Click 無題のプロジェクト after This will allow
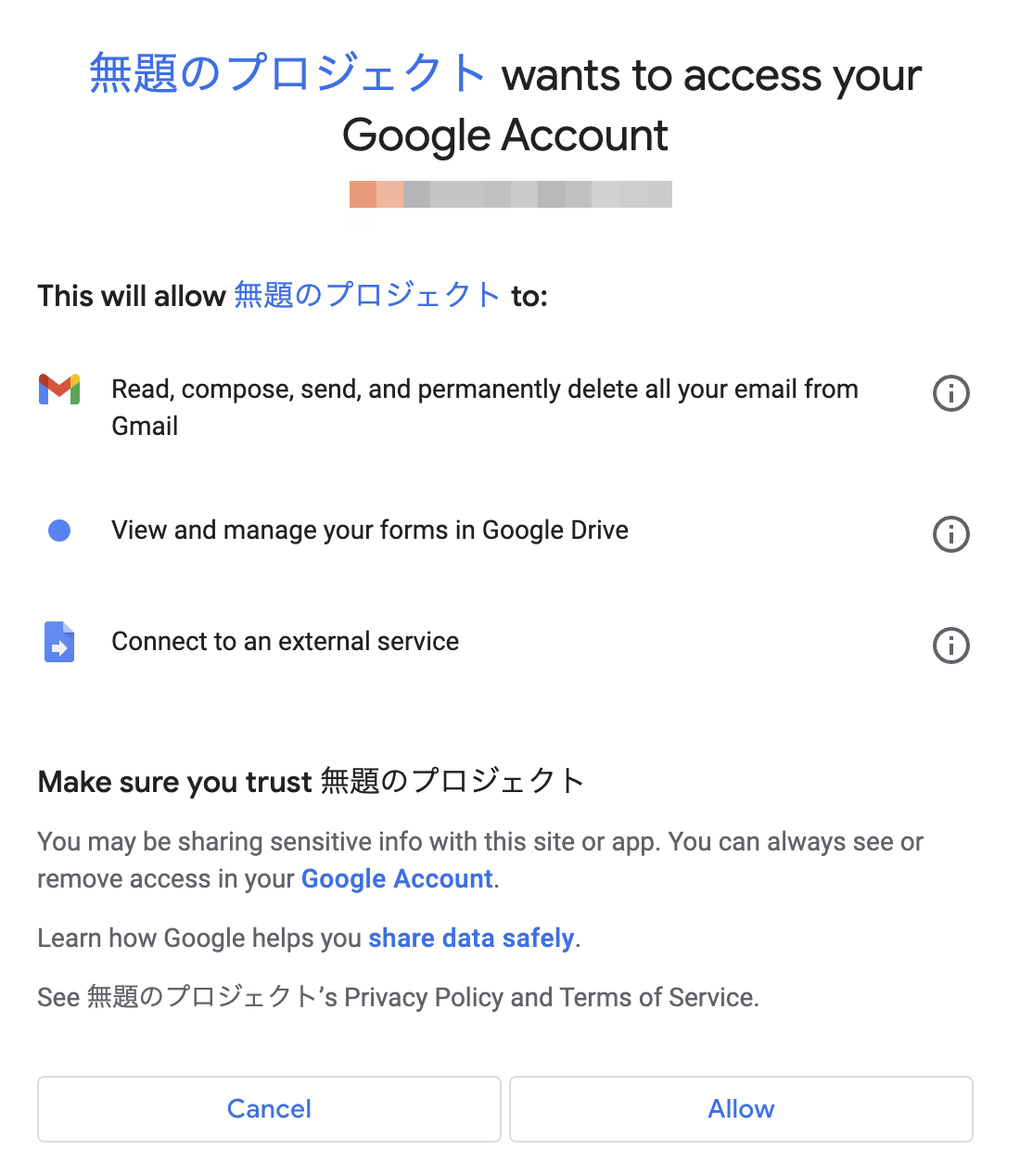The image size is (1020, 1176). pos(366,295)
